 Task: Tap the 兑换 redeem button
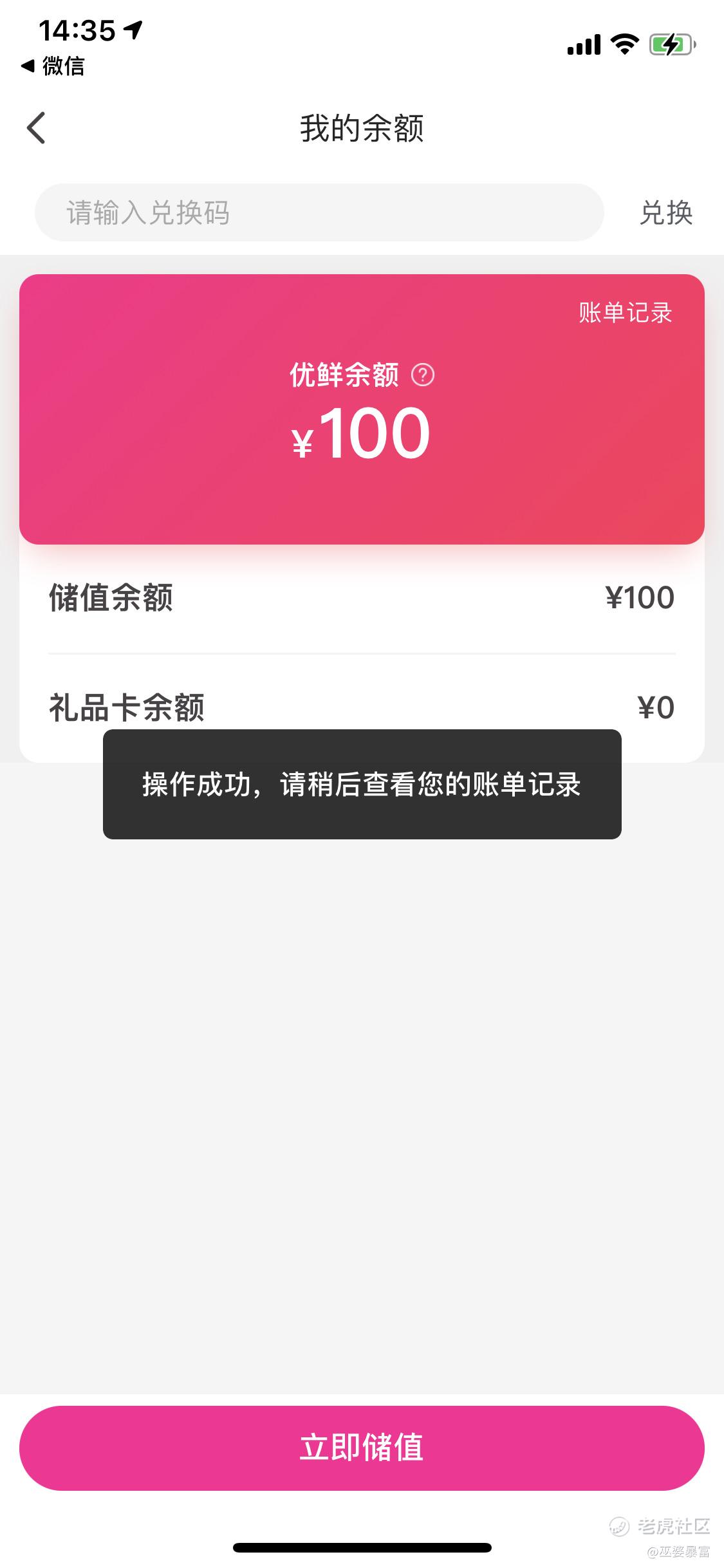666,212
